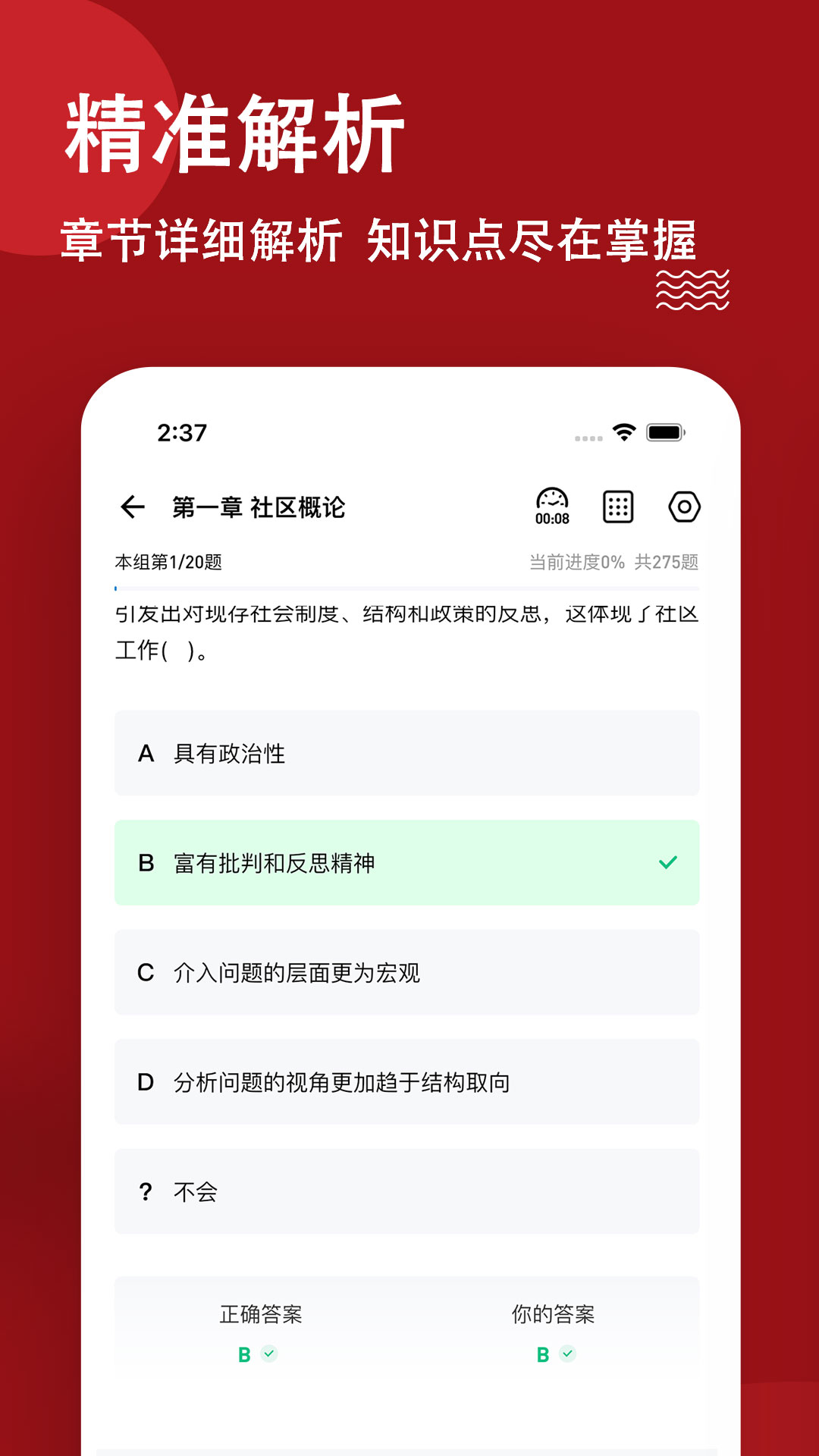Select answer option D 分析问题的视角更加趋于结构取向

pyautogui.click(x=407, y=1082)
